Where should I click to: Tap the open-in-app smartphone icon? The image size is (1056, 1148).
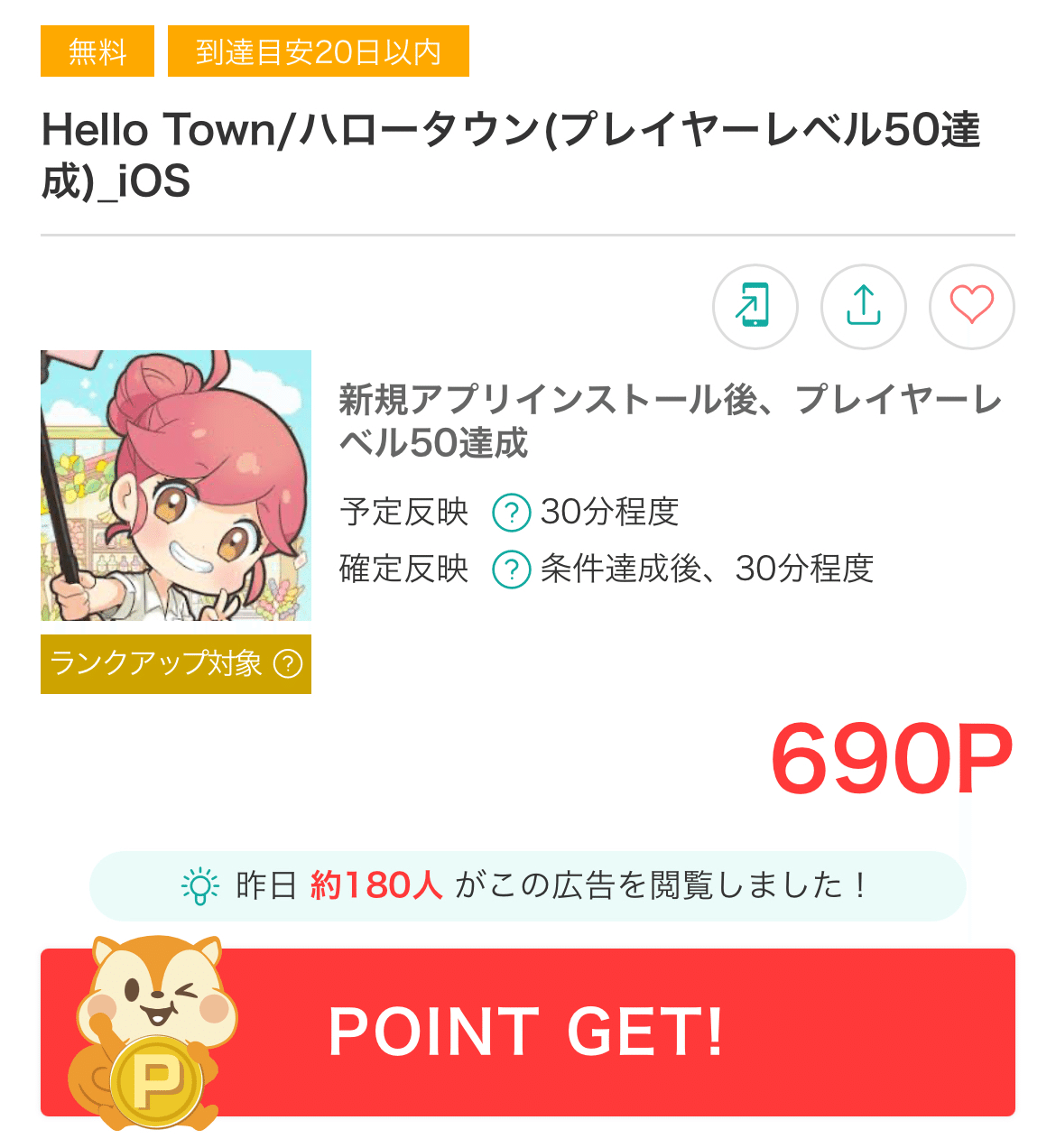755,307
